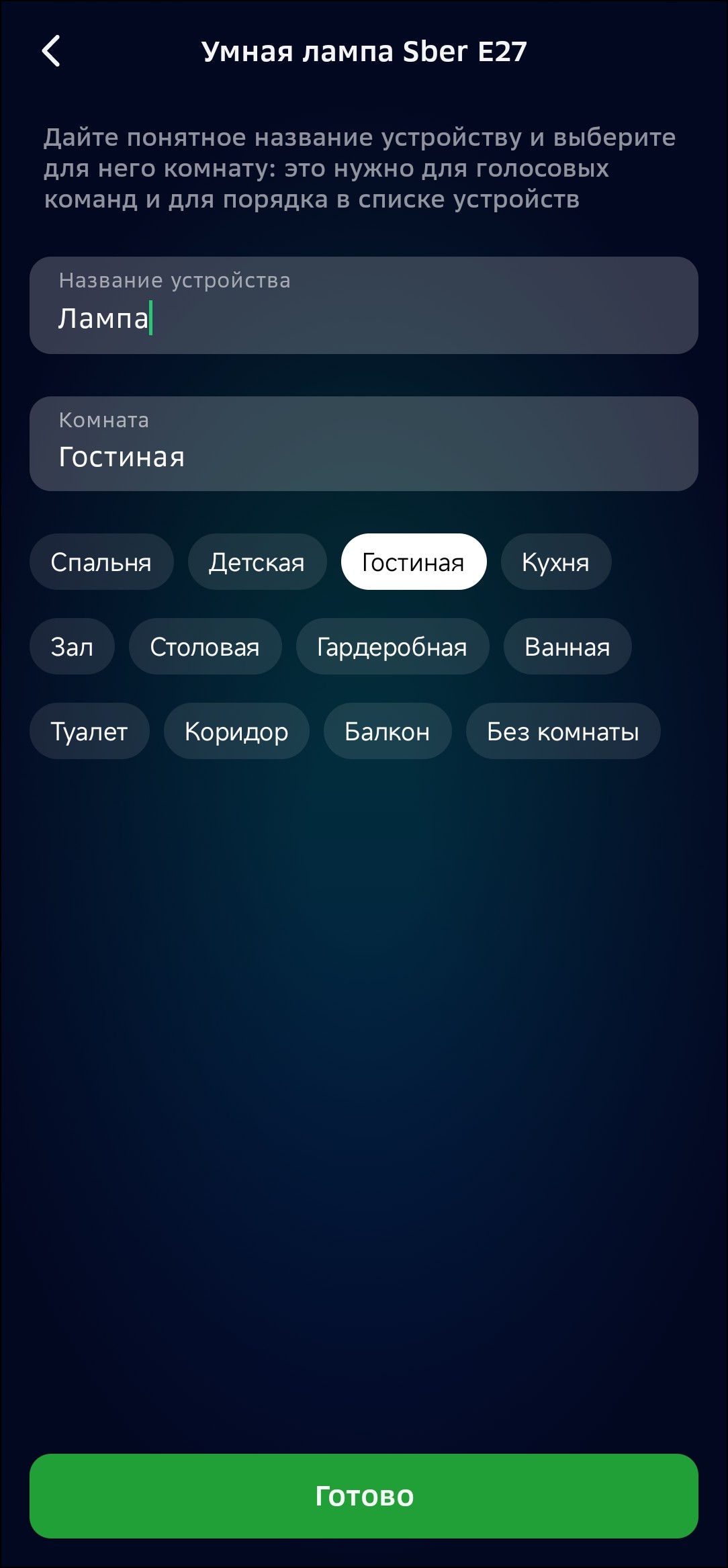
Task: Choose the 'Без комнаты' option
Action: (x=563, y=732)
